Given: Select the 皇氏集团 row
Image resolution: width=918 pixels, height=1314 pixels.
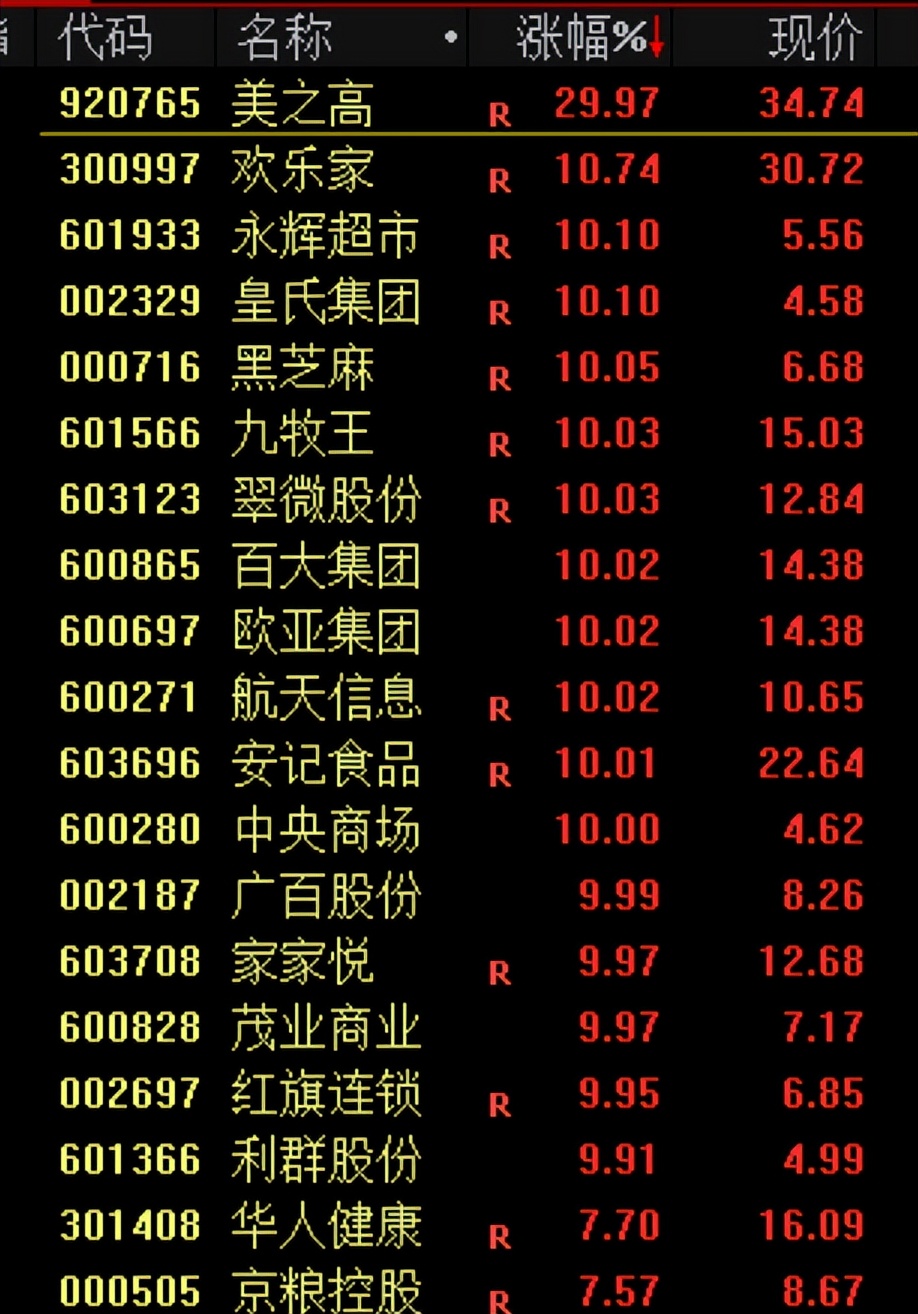Looking at the screenshot, I should coord(325,302).
